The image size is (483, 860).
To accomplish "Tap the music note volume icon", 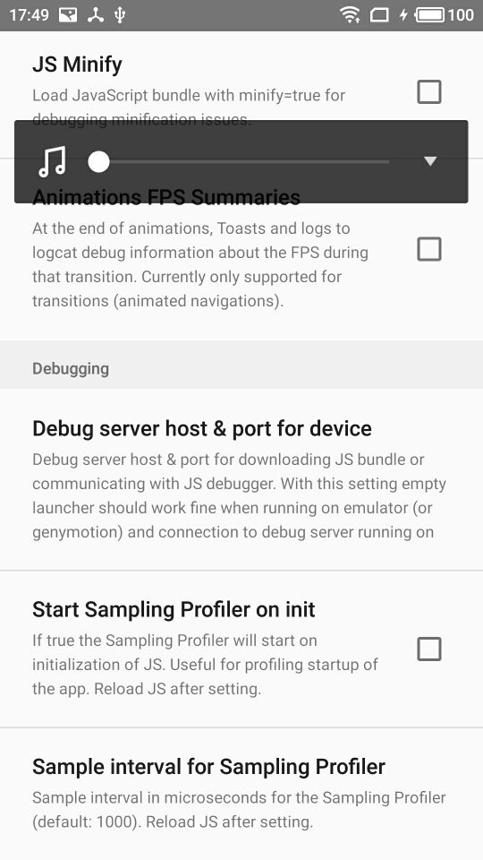I will click(x=53, y=162).
